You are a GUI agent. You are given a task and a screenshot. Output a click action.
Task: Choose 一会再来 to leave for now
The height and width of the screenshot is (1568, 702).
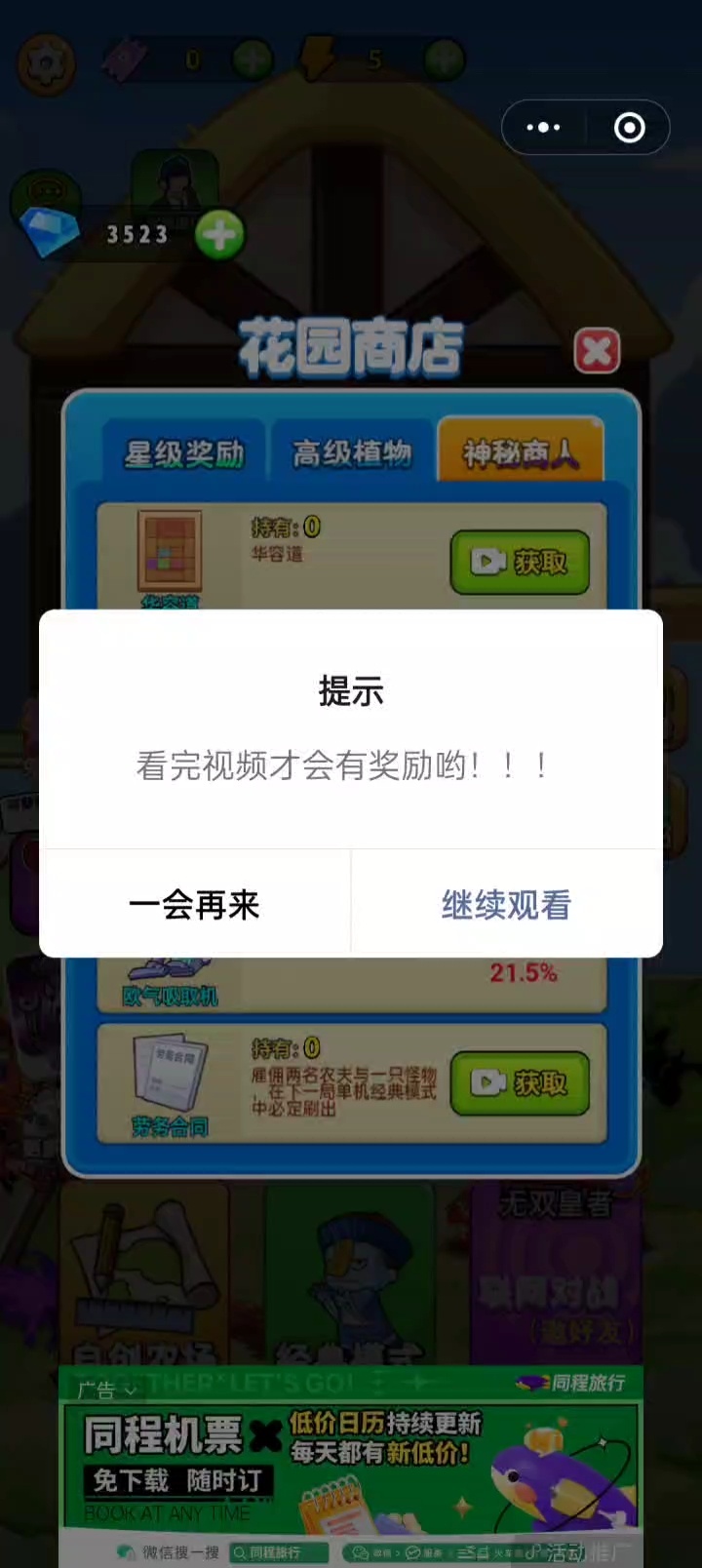click(194, 904)
